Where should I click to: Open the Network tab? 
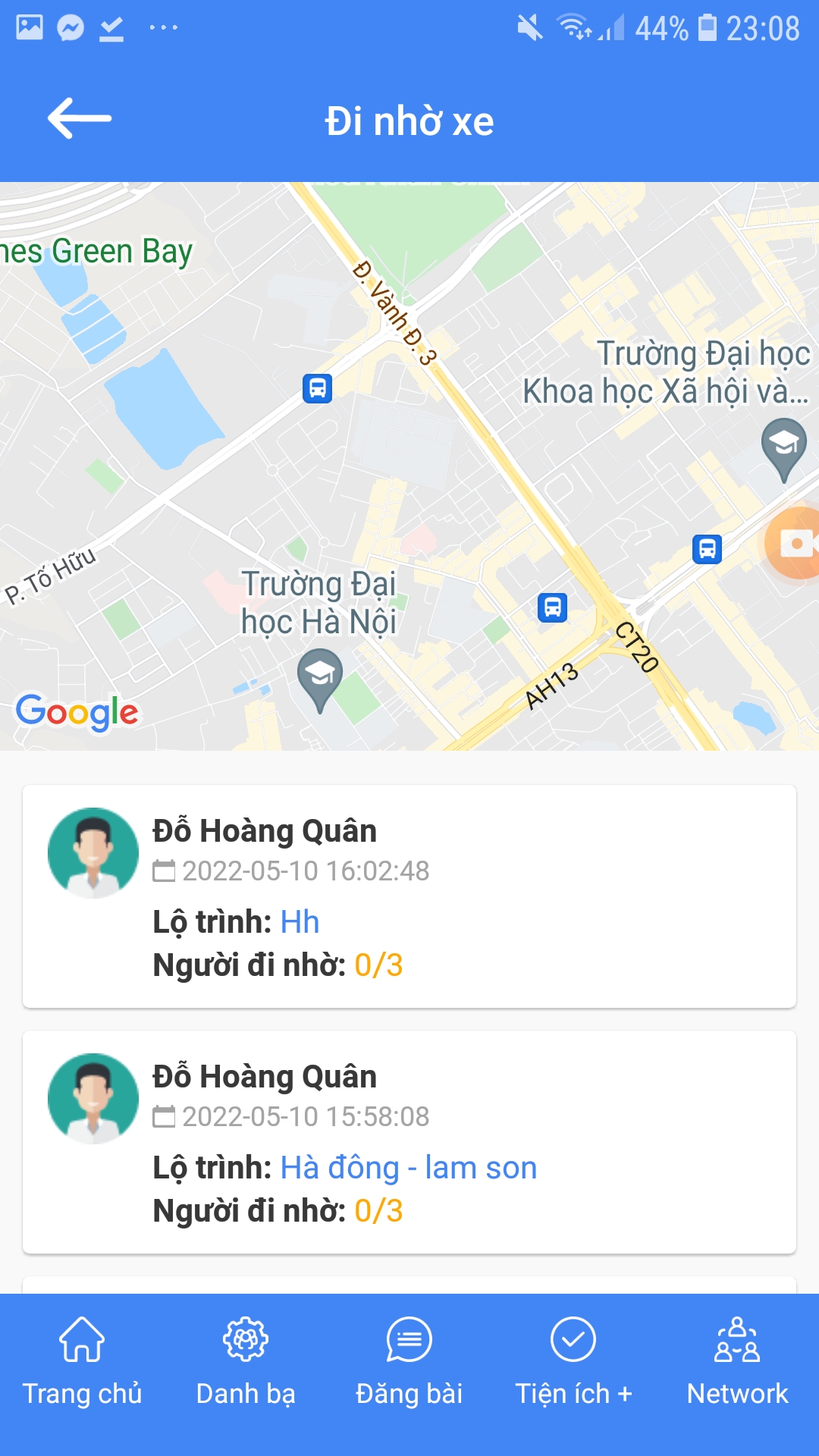coord(737,1361)
